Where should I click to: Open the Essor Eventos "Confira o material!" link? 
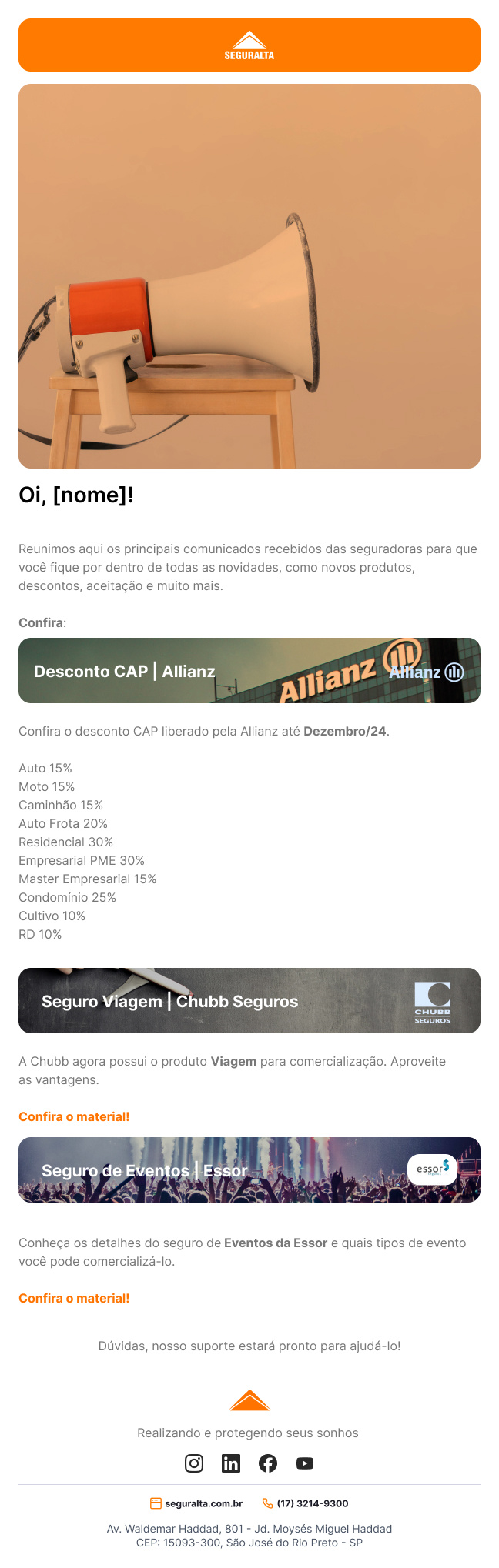74,1298
